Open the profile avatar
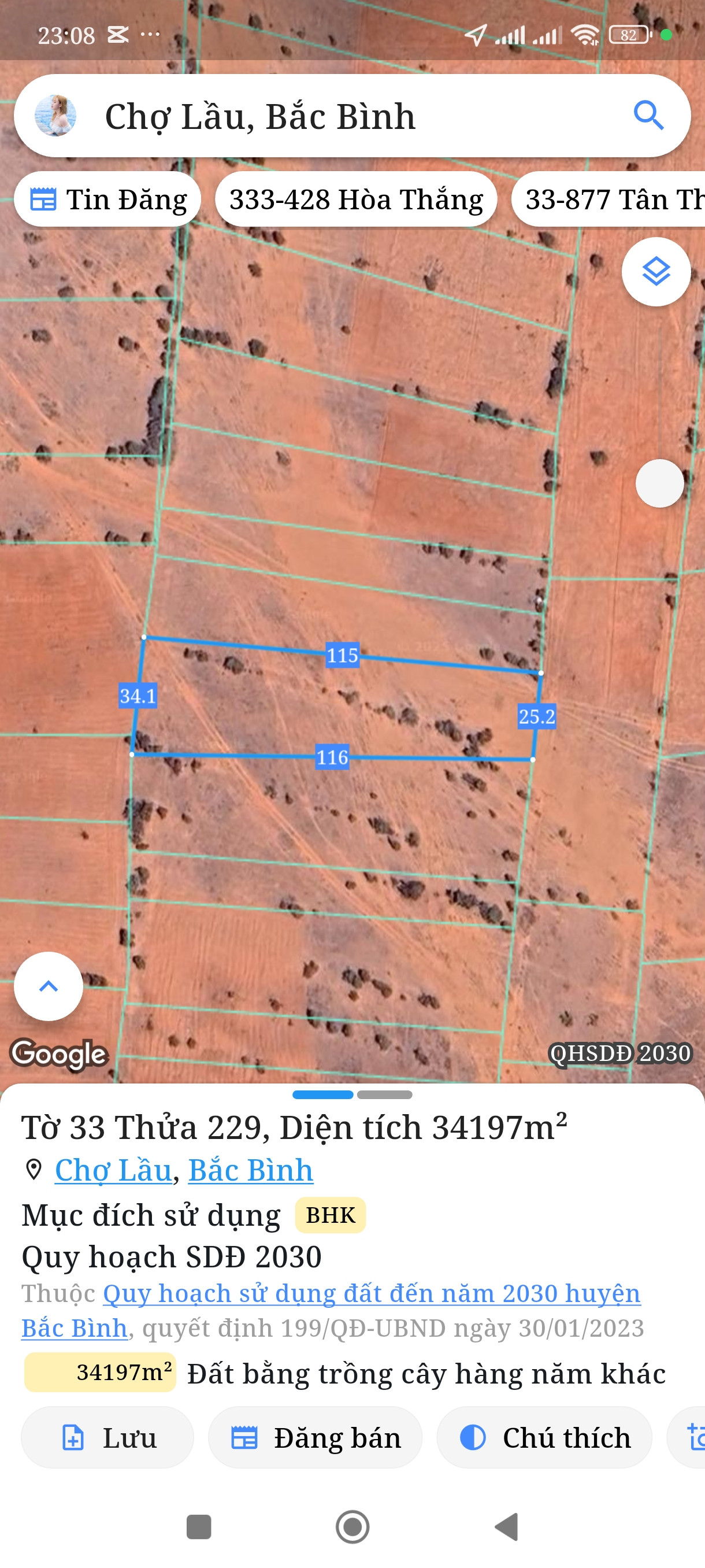Viewport: 705px width, 1568px height. tap(55, 116)
